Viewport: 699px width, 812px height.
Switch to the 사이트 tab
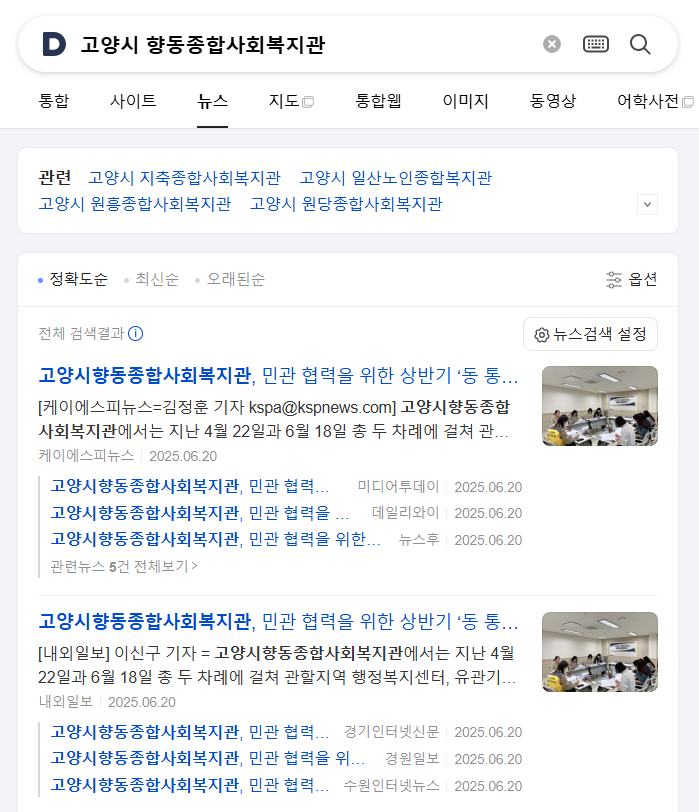[133, 101]
